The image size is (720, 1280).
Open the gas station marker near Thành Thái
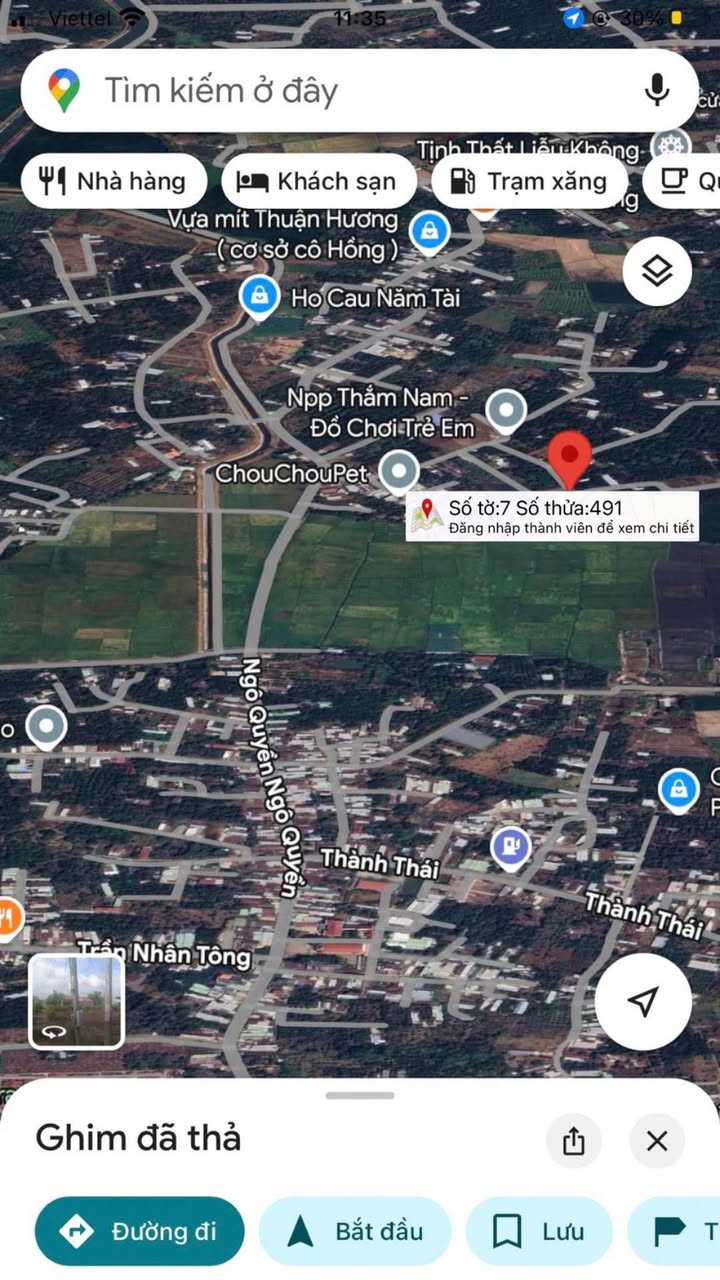[x=511, y=848]
